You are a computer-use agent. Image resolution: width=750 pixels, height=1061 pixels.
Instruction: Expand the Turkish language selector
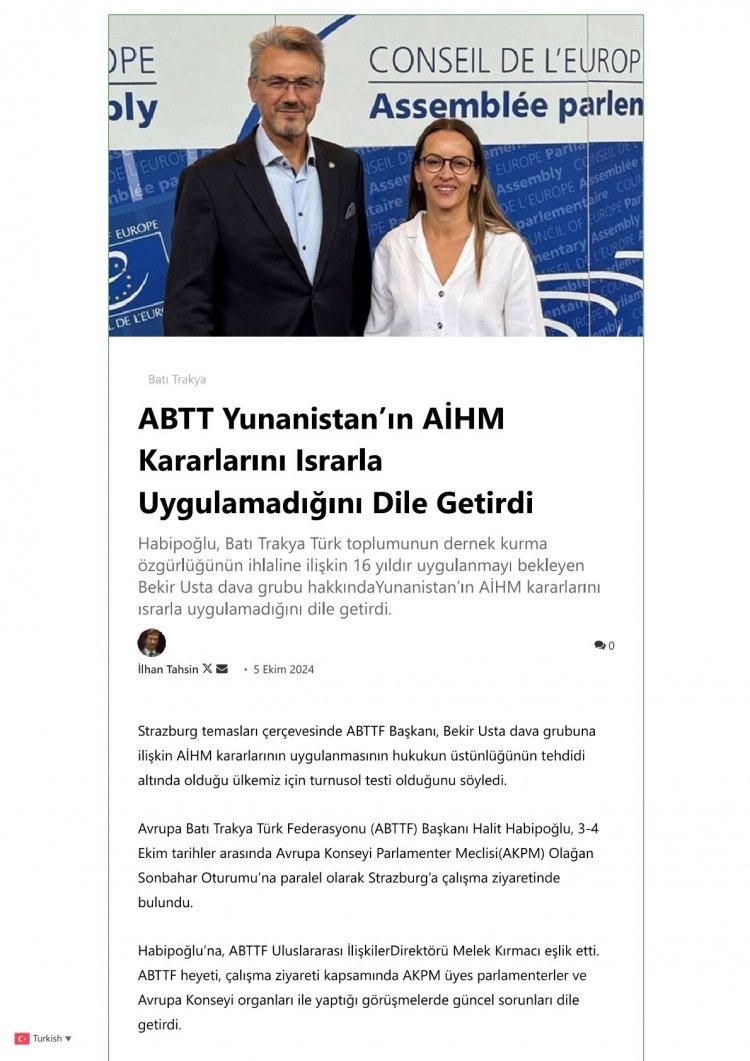tap(44, 1038)
